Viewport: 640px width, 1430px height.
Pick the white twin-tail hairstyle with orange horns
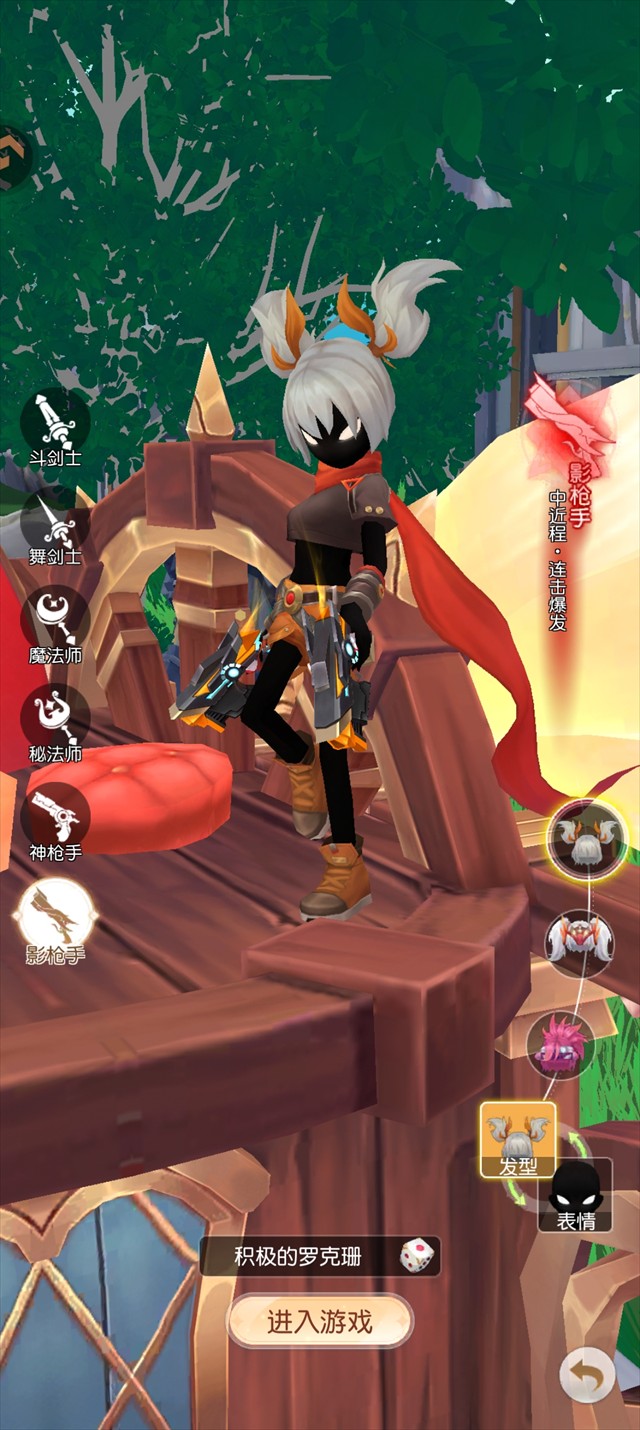tap(587, 836)
